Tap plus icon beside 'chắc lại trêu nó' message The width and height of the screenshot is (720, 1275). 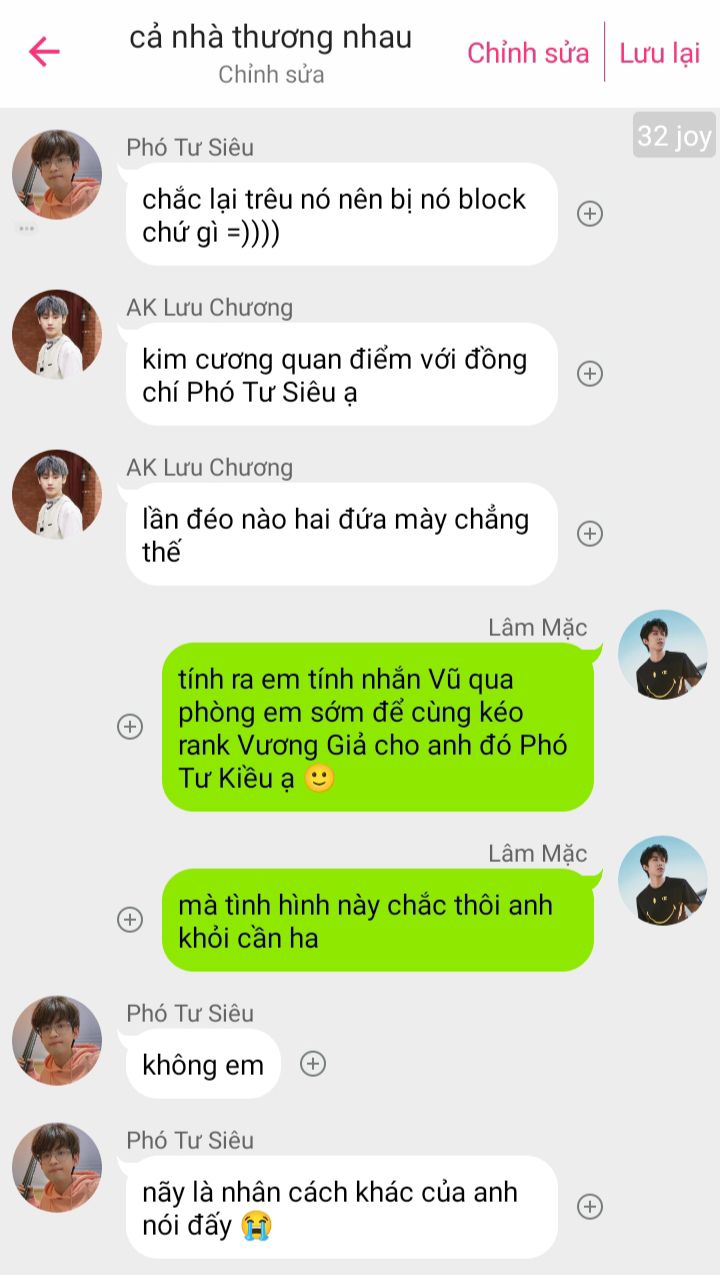[591, 214]
